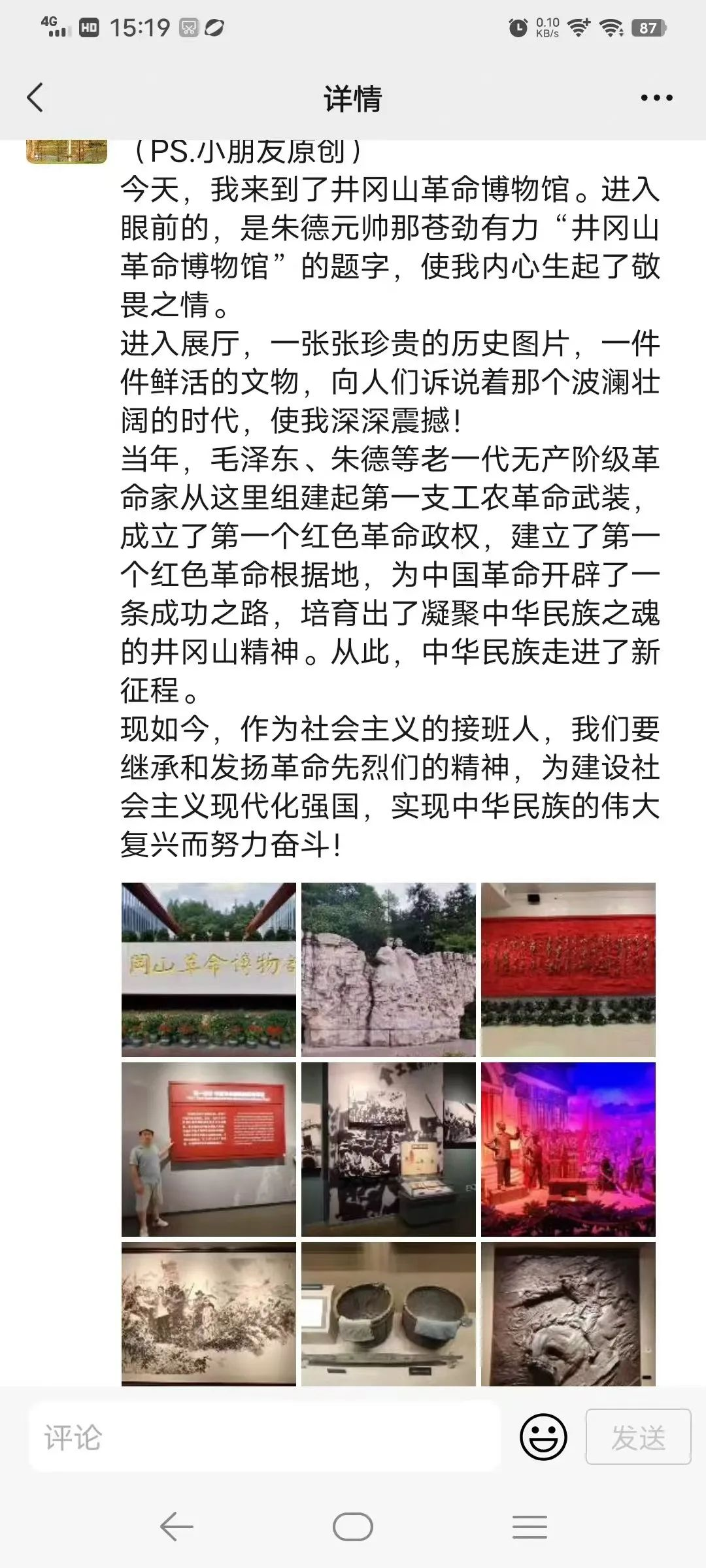View the purple-lit statue scene photo
This screenshot has width=706, height=1568.
point(568,1149)
